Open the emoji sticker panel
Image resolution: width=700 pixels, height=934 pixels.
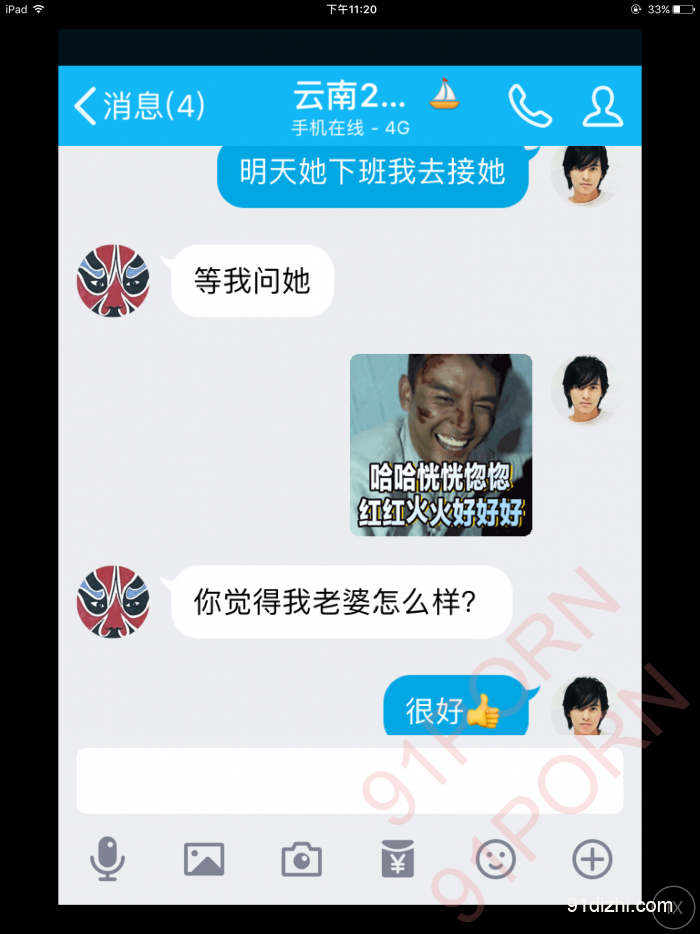pyautogui.click(x=495, y=859)
